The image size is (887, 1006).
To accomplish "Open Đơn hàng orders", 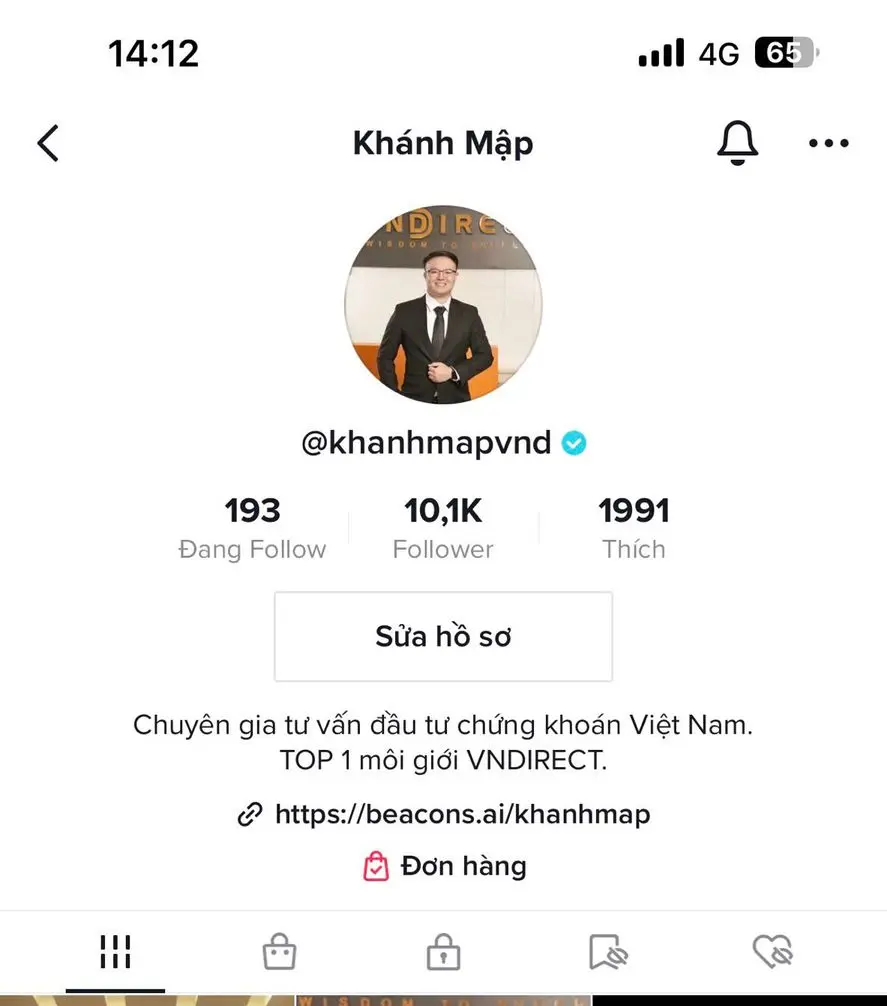I will [x=444, y=866].
